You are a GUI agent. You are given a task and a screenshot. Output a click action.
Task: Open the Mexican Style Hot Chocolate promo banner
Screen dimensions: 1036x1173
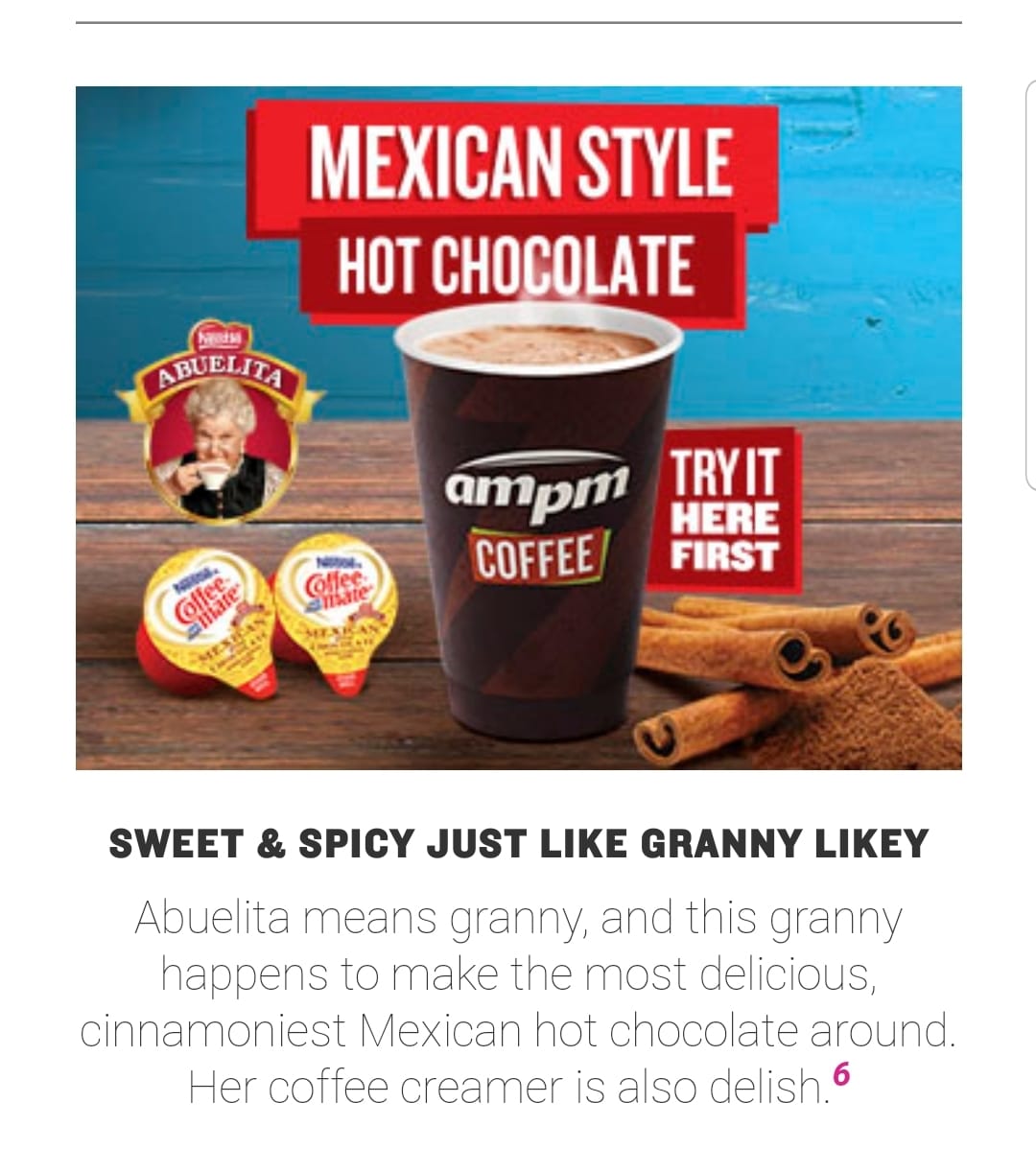519,428
